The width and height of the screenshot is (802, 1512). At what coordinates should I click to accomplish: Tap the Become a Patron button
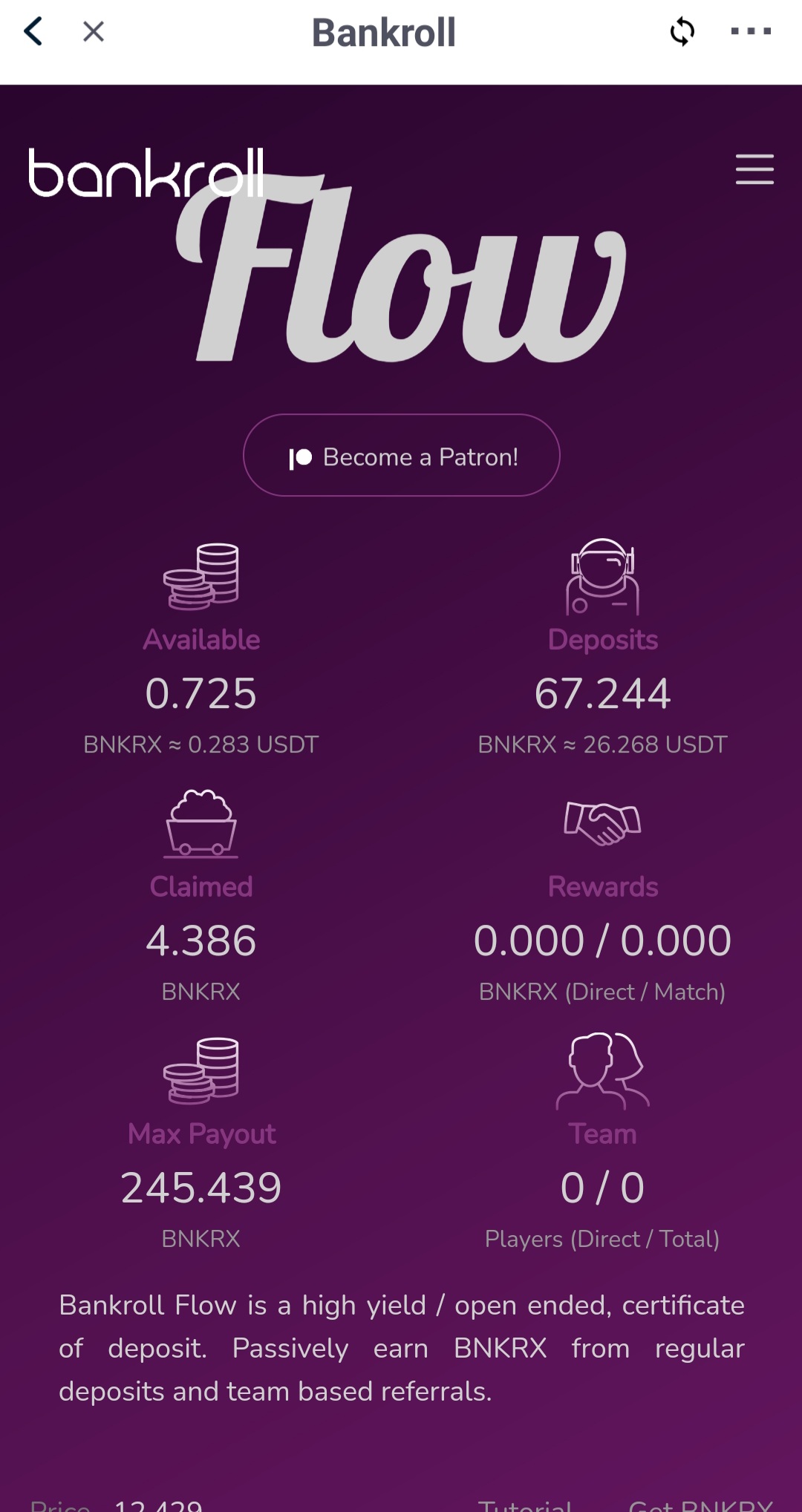pyautogui.click(x=401, y=455)
